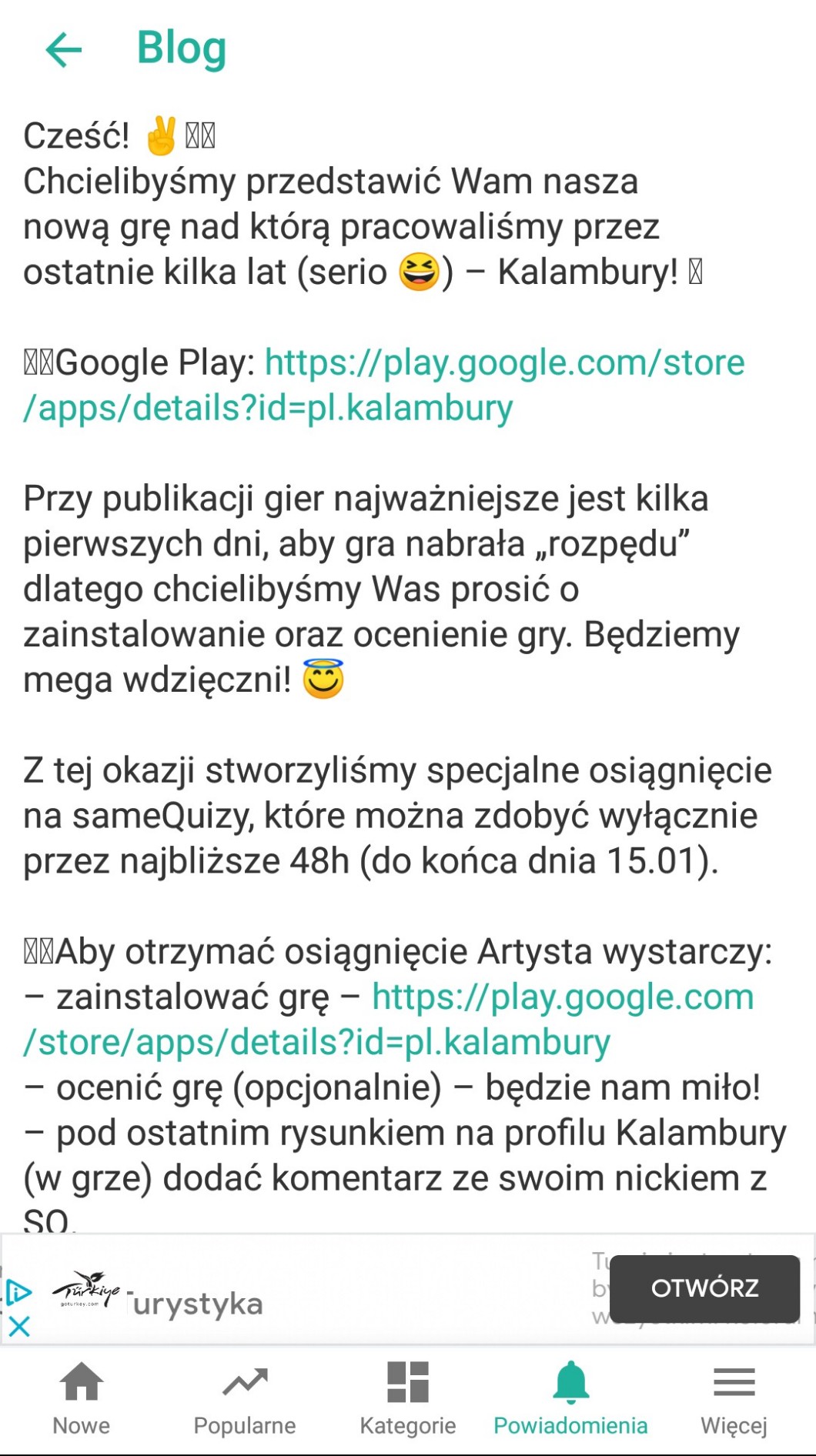The width and height of the screenshot is (816, 1456).
Task: Switch to the Popularne tab
Action: pyautogui.click(x=245, y=1398)
